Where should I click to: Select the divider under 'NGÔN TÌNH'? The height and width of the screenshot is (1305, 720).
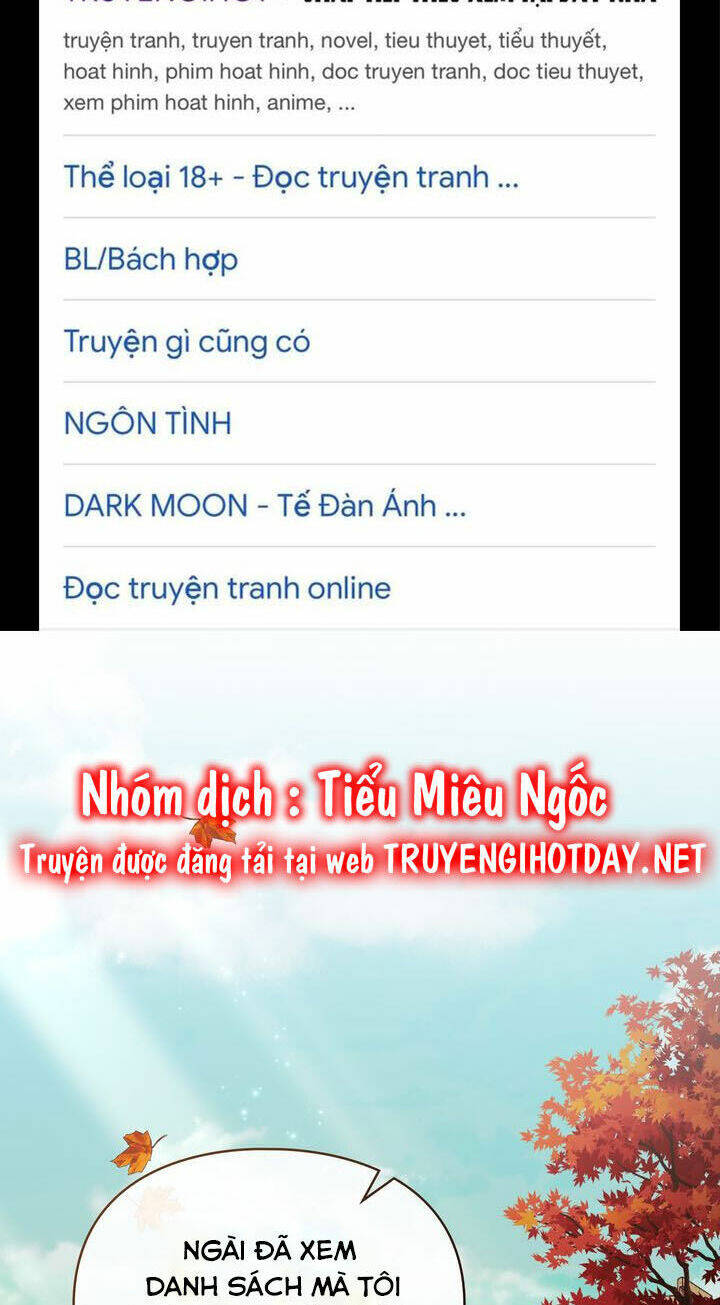click(360, 464)
